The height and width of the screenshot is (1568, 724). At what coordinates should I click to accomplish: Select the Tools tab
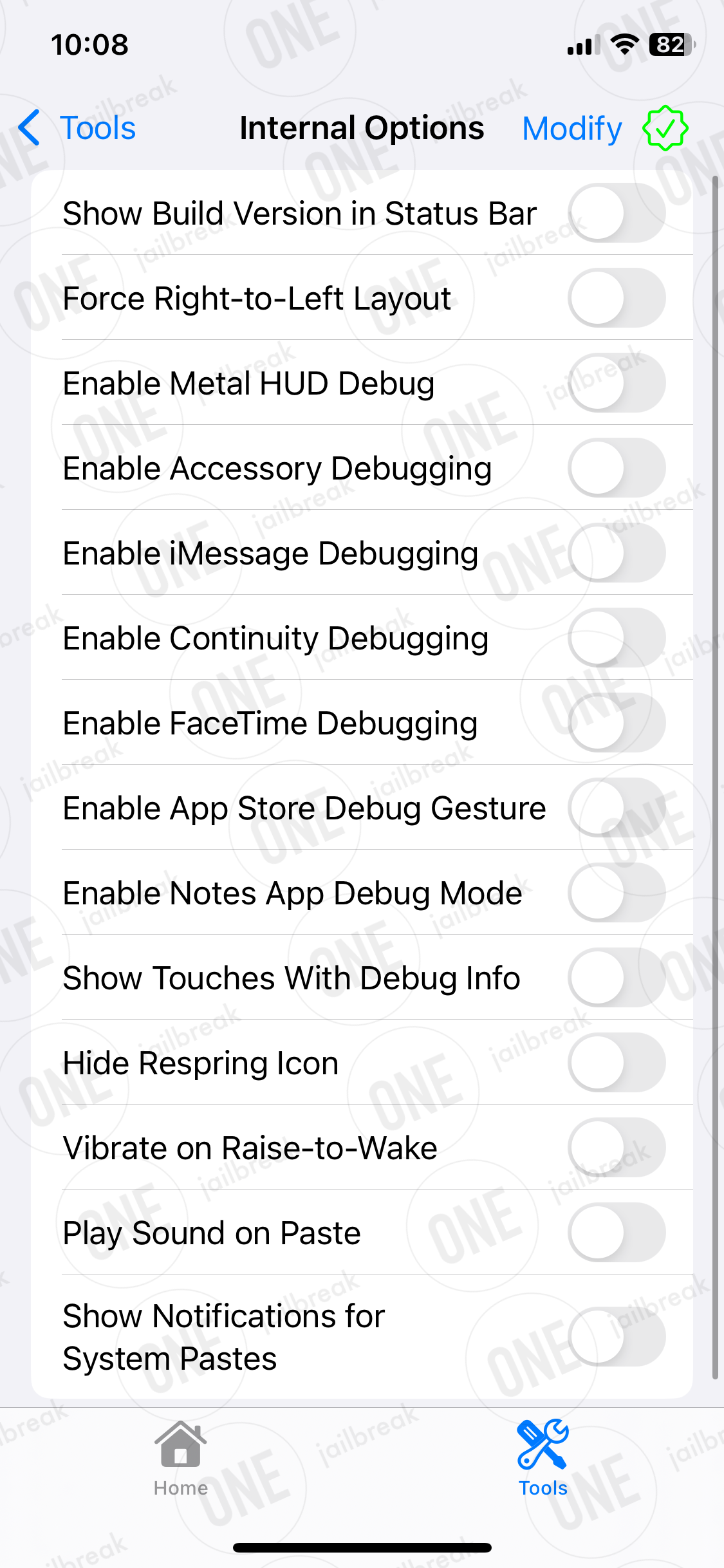click(543, 1459)
